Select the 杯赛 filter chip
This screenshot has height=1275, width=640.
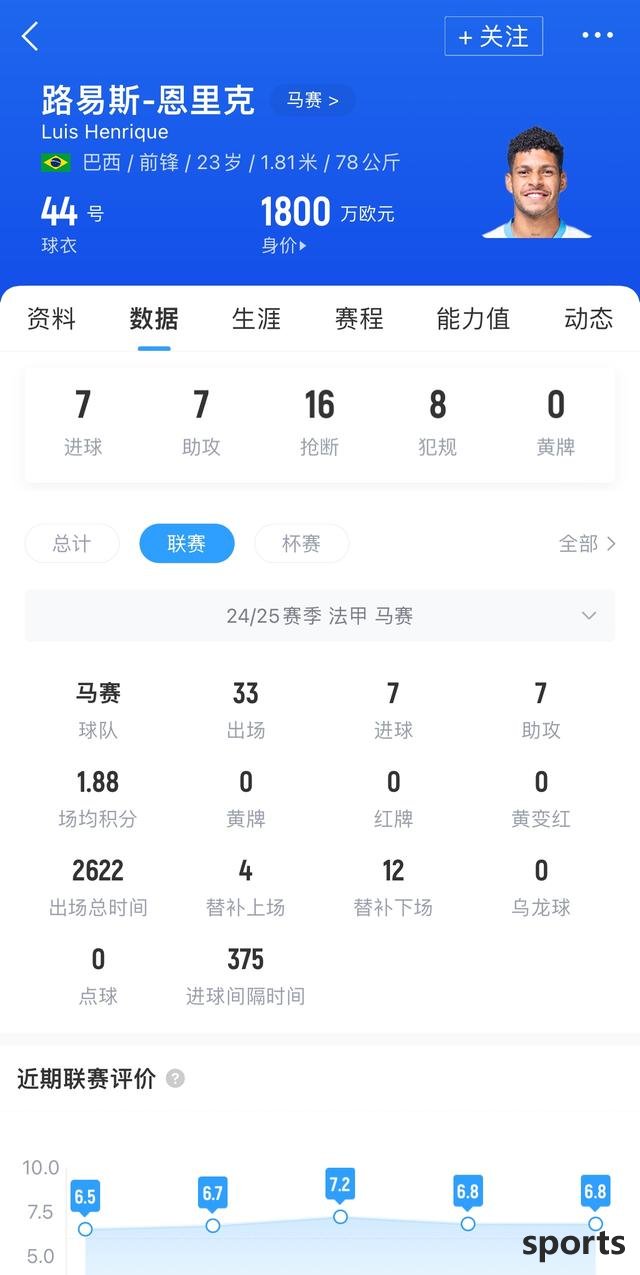pos(302,544)
